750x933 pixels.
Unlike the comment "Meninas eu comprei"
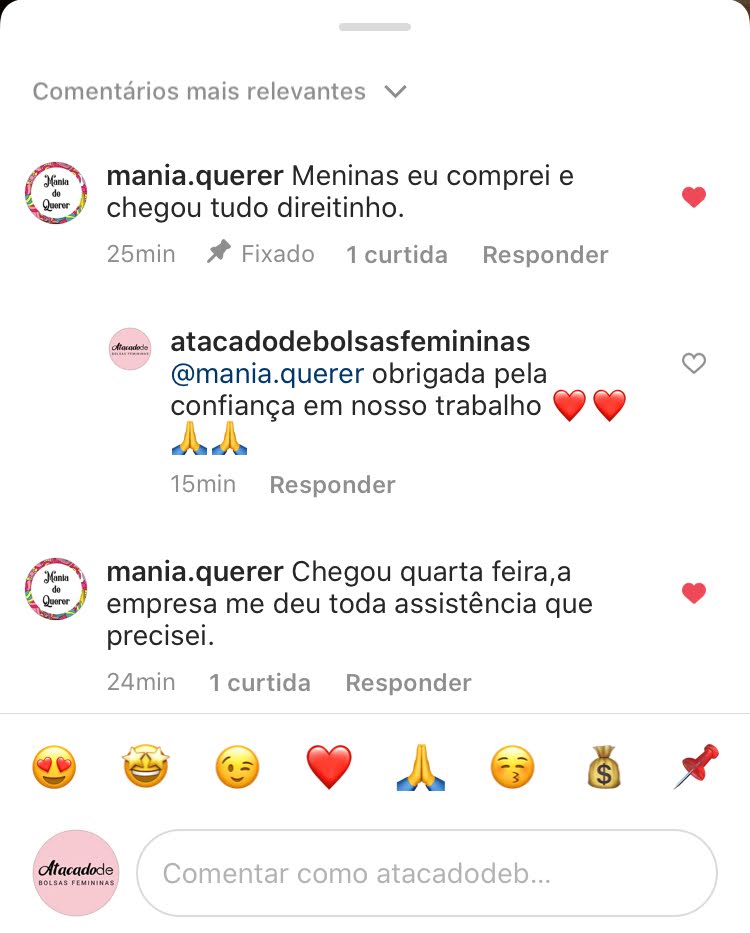tap(694, 196)
